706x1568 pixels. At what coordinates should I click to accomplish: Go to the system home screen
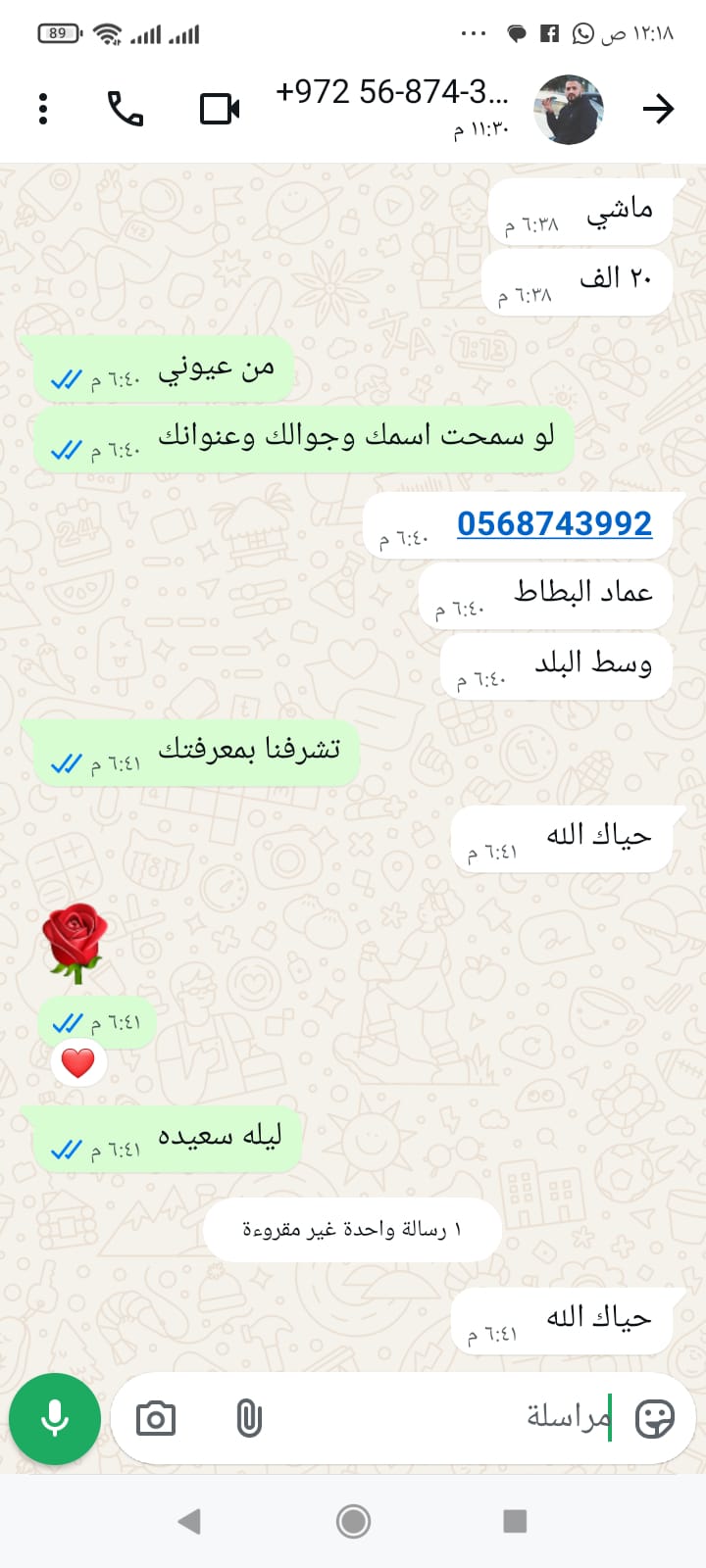(353, 1521)
